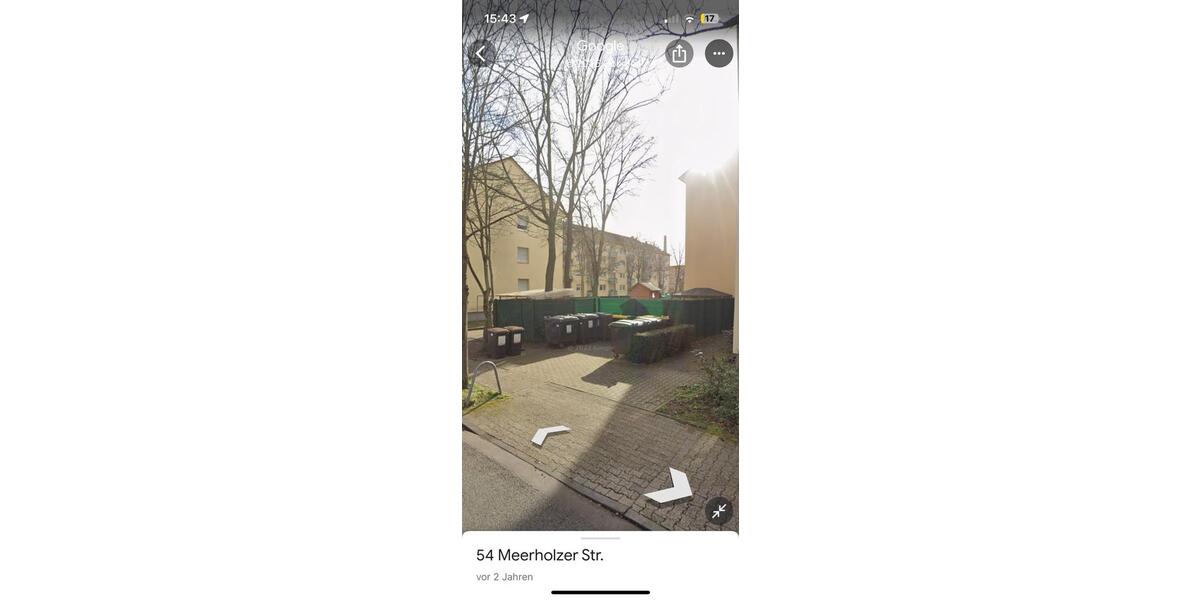Image resolution: width=1200 pixels, height=600 pixels.
Task: Go back from Street View
Action: 481,54
